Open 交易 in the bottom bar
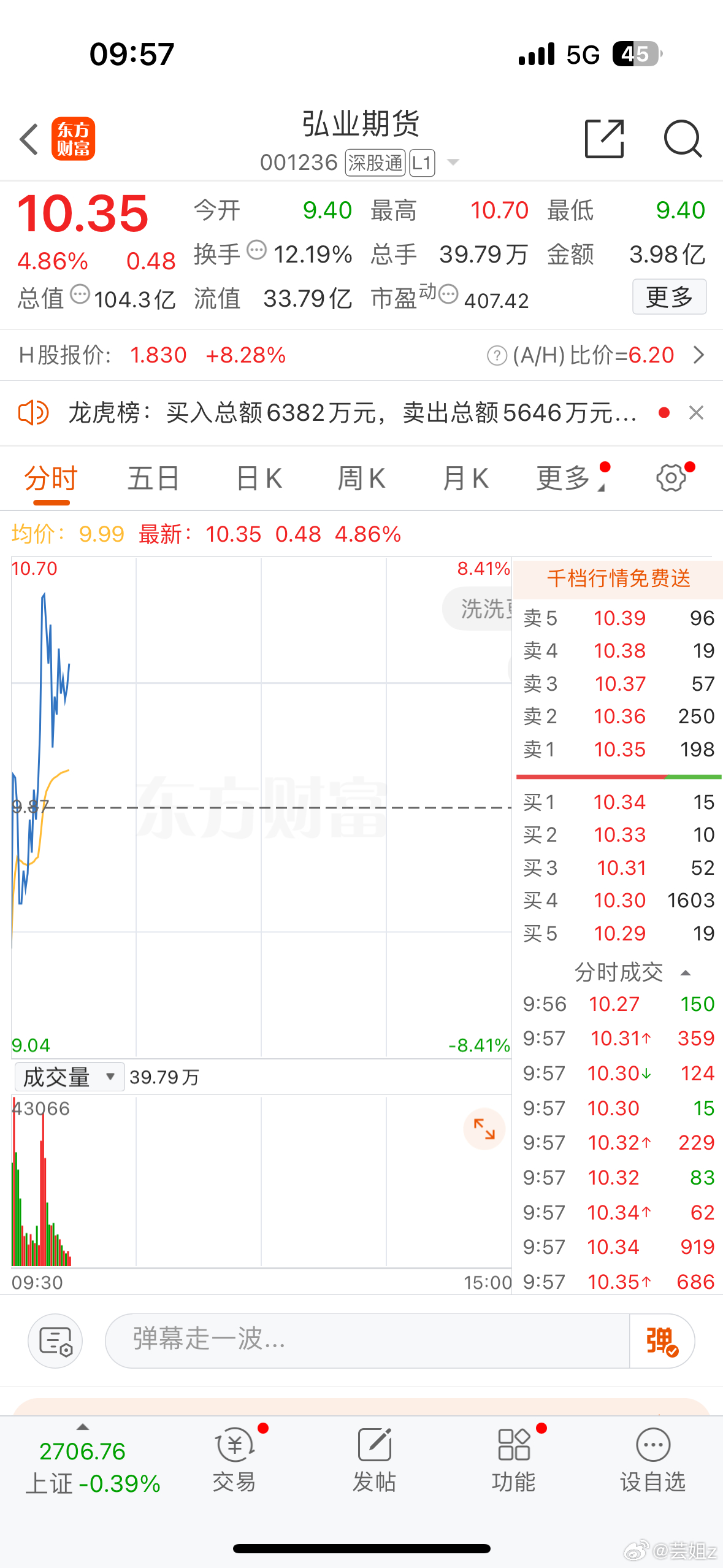 coord(234,1461)
